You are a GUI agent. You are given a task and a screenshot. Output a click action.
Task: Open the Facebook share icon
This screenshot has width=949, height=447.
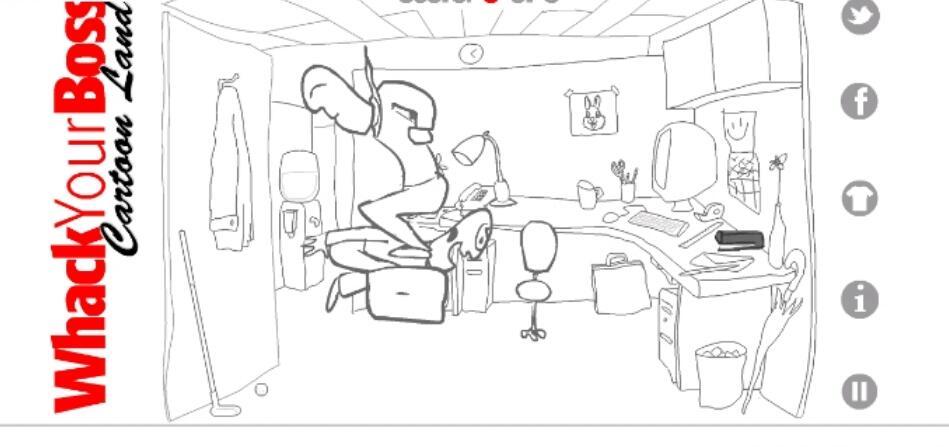[x=858, y=101]
